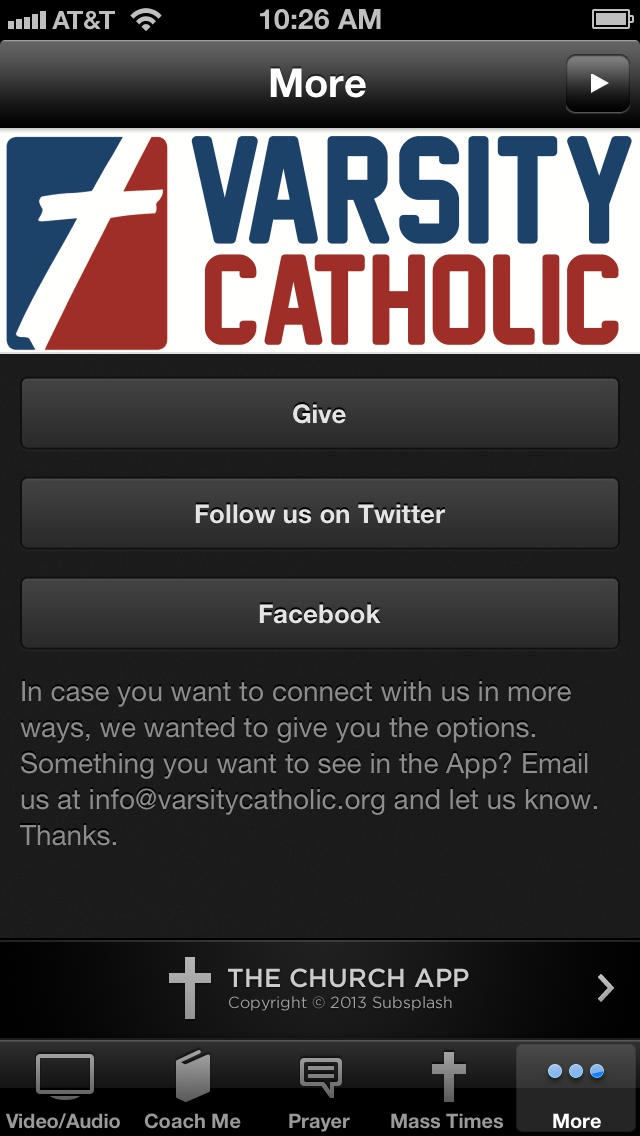Tap the Give button
The image size is (640, 1136).
click(x=320, y=414)
